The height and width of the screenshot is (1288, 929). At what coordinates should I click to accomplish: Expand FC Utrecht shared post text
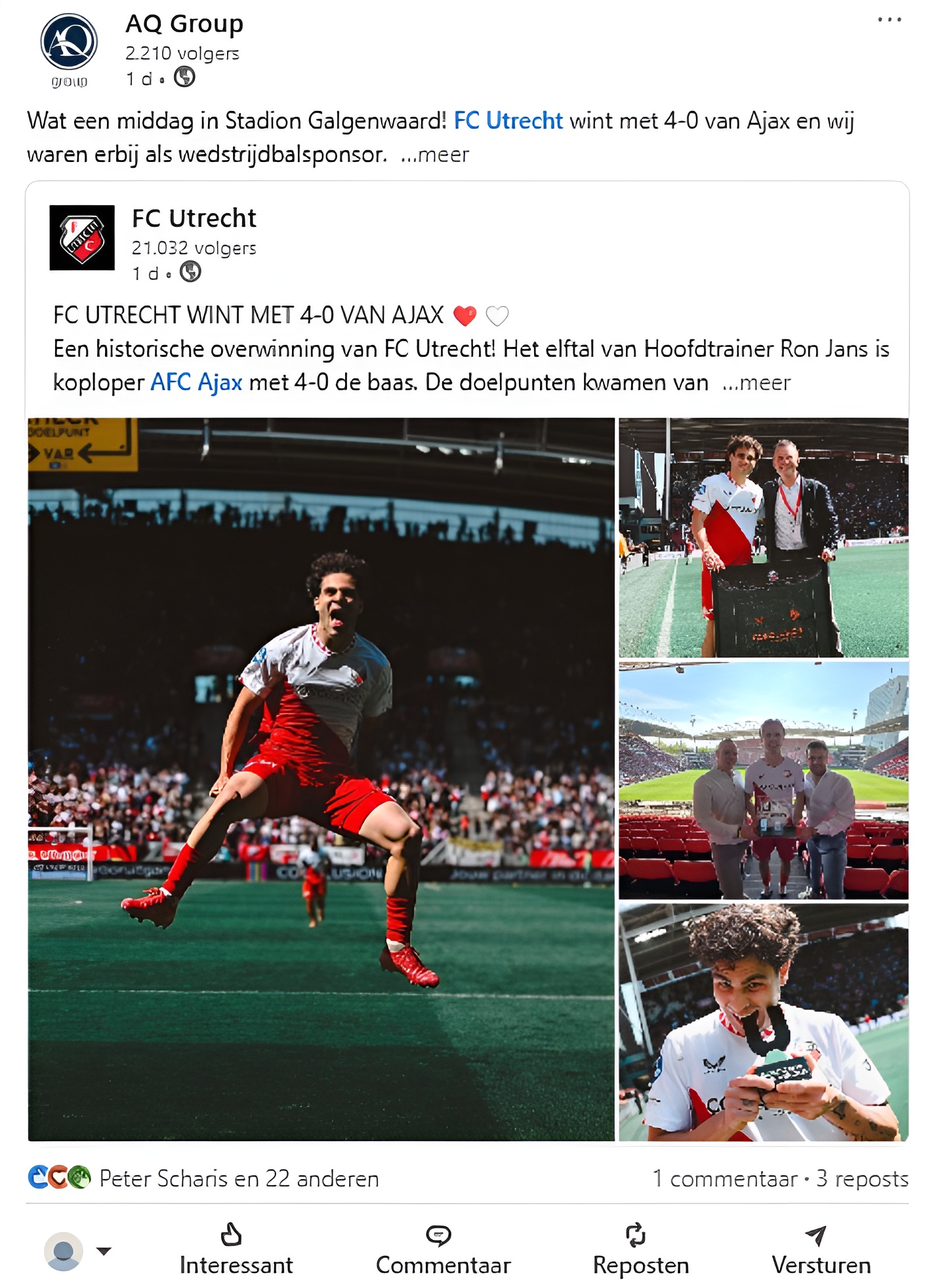tap(756, 382)
